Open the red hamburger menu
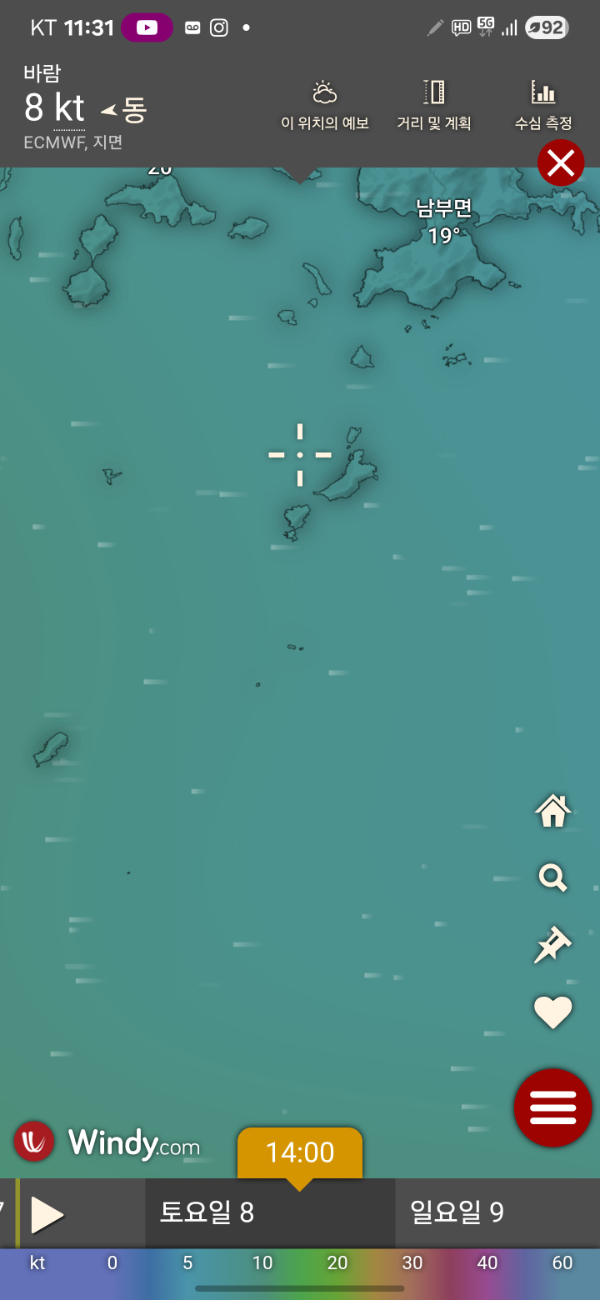This screenshot has height=1300, width=600. pos(553,1107)
